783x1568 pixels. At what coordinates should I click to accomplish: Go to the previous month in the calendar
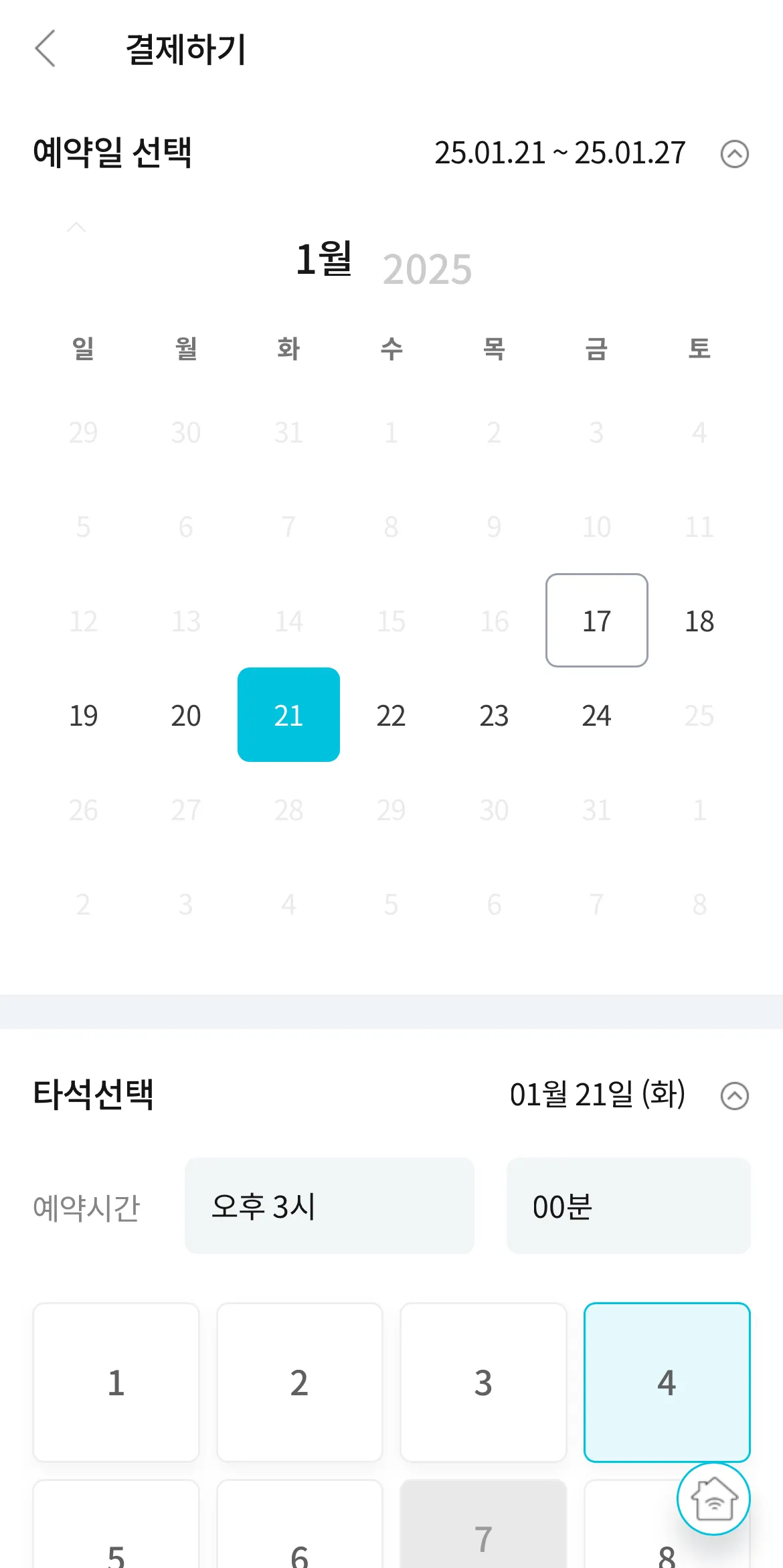tap(77, 228)
